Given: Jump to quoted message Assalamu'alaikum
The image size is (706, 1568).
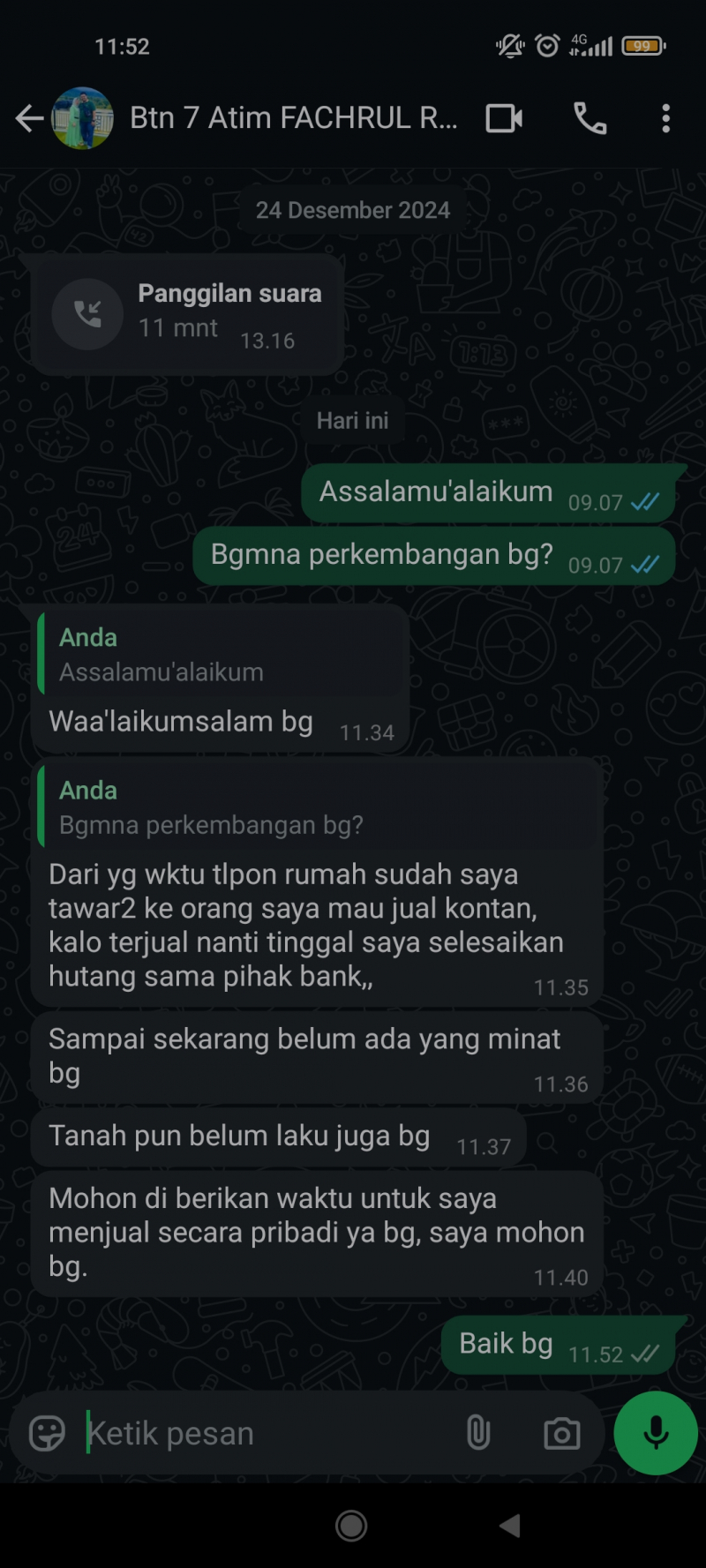Looking at the screenshot, I should [x=221, y=655].
